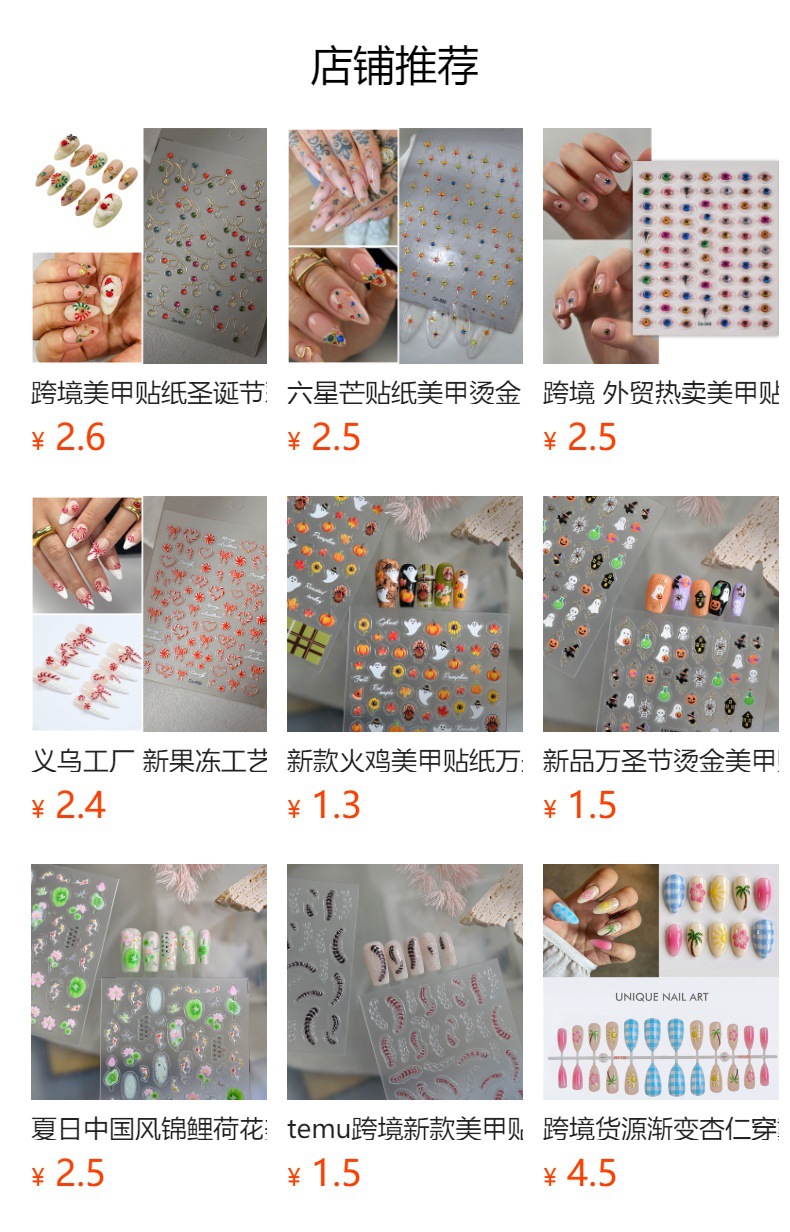View the temu跨境新款美甲贴 product
Image resolution: width=790 pixels, height=1232 pixels.
tap(405, 1028)
